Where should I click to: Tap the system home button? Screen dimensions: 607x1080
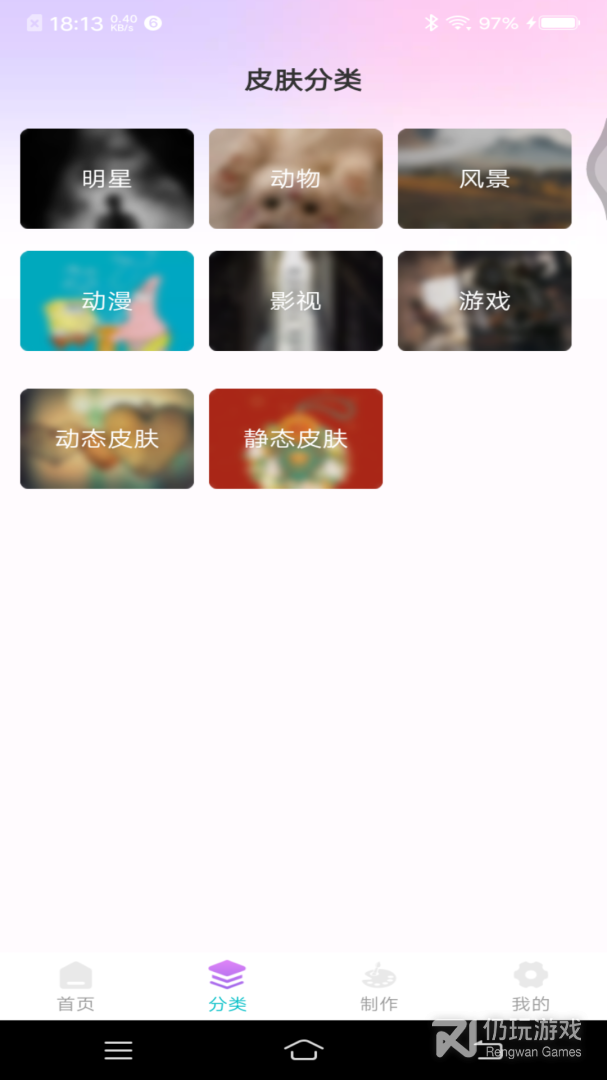point(304,1050)
